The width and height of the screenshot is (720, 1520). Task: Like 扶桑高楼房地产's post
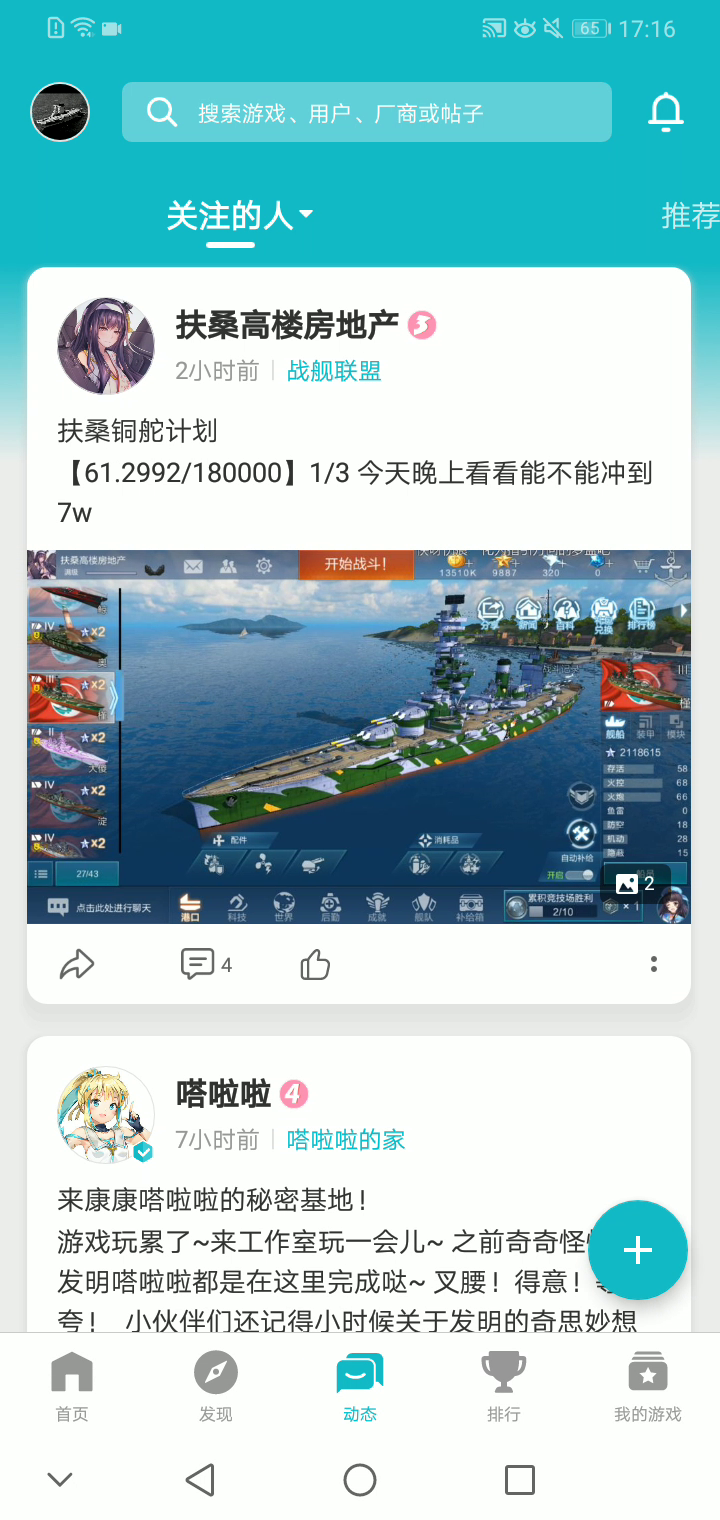pyautogui.click(x=315, y=964)
